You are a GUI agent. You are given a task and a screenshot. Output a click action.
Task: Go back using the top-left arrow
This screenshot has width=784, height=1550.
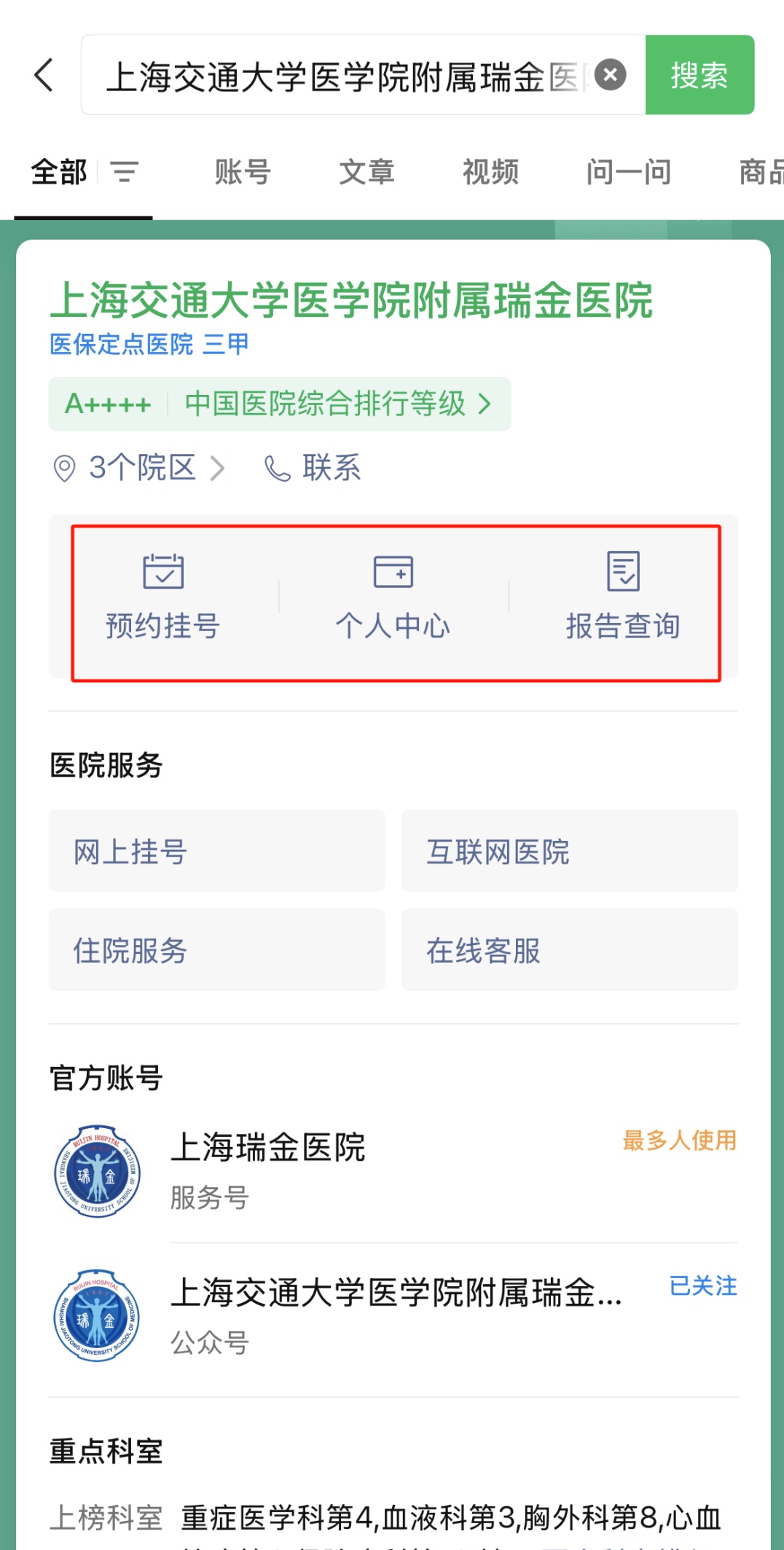click(44, 75)
